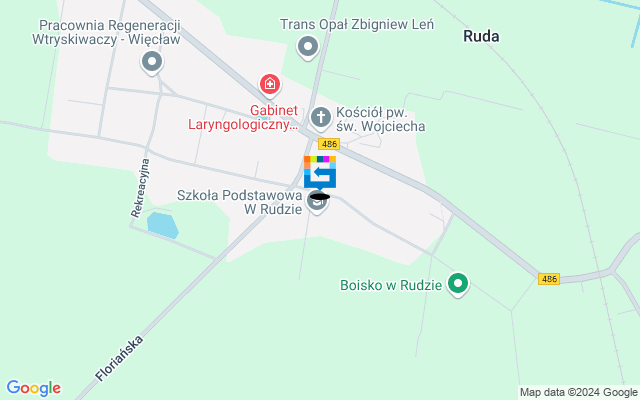Select Szkoła Podstawowa W Rudzie school pin
Viewport: 640px width, 400px height.
click(318, 203)
